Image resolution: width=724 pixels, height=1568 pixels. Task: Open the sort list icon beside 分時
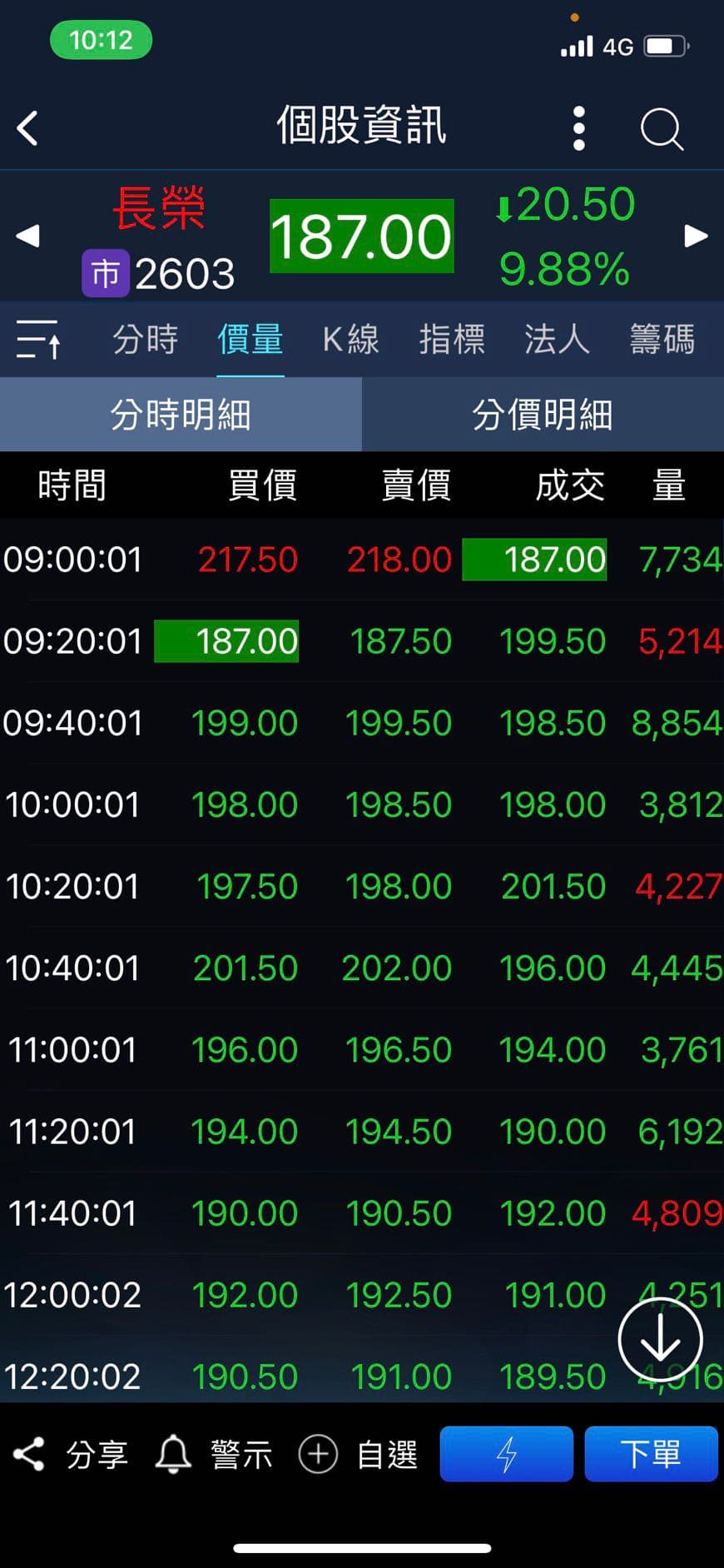[38, 340]
